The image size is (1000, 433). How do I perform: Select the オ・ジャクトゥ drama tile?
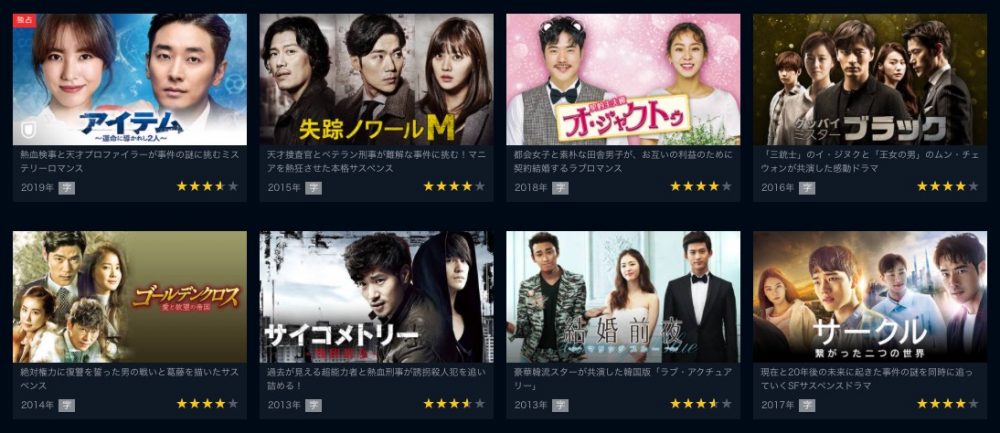tap(623, 80)
